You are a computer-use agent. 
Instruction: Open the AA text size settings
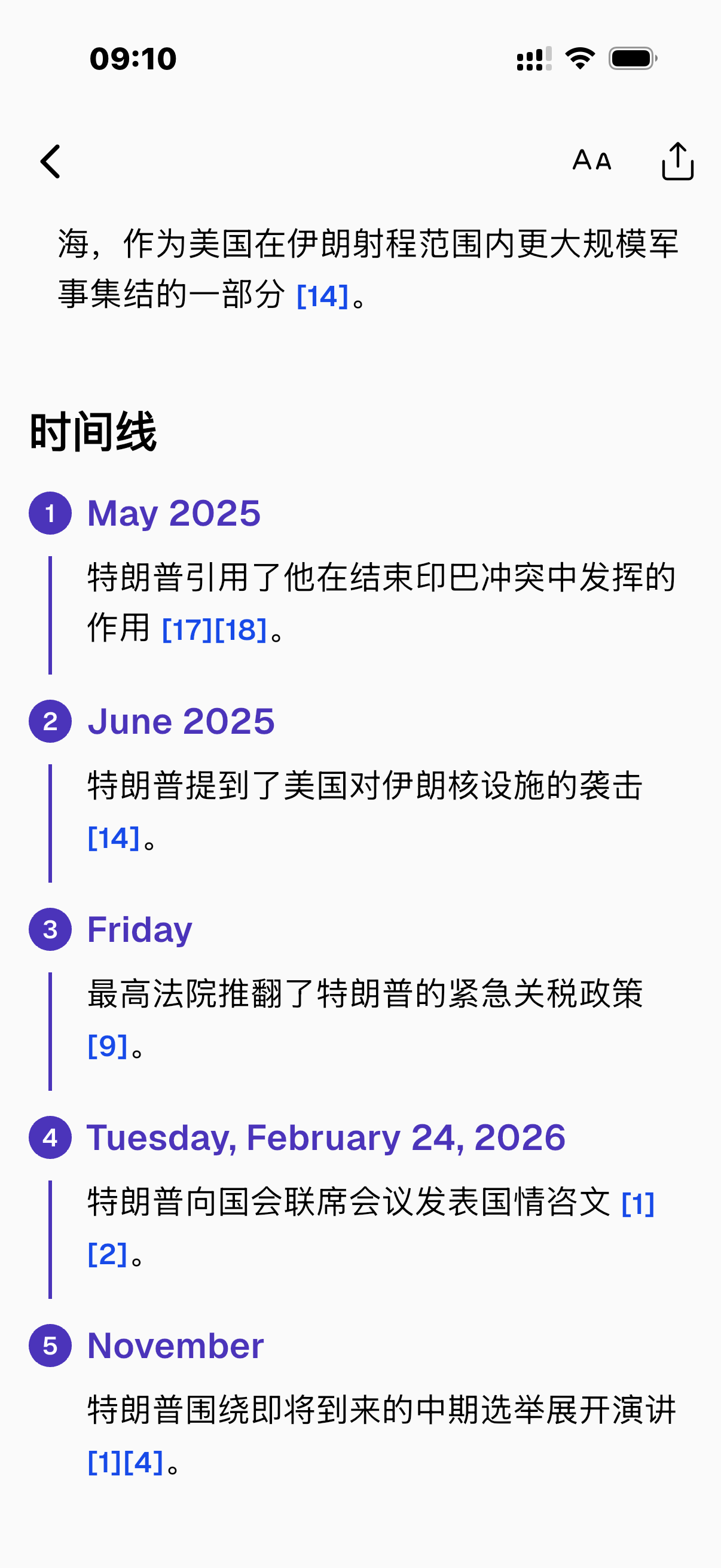point(591,161)
